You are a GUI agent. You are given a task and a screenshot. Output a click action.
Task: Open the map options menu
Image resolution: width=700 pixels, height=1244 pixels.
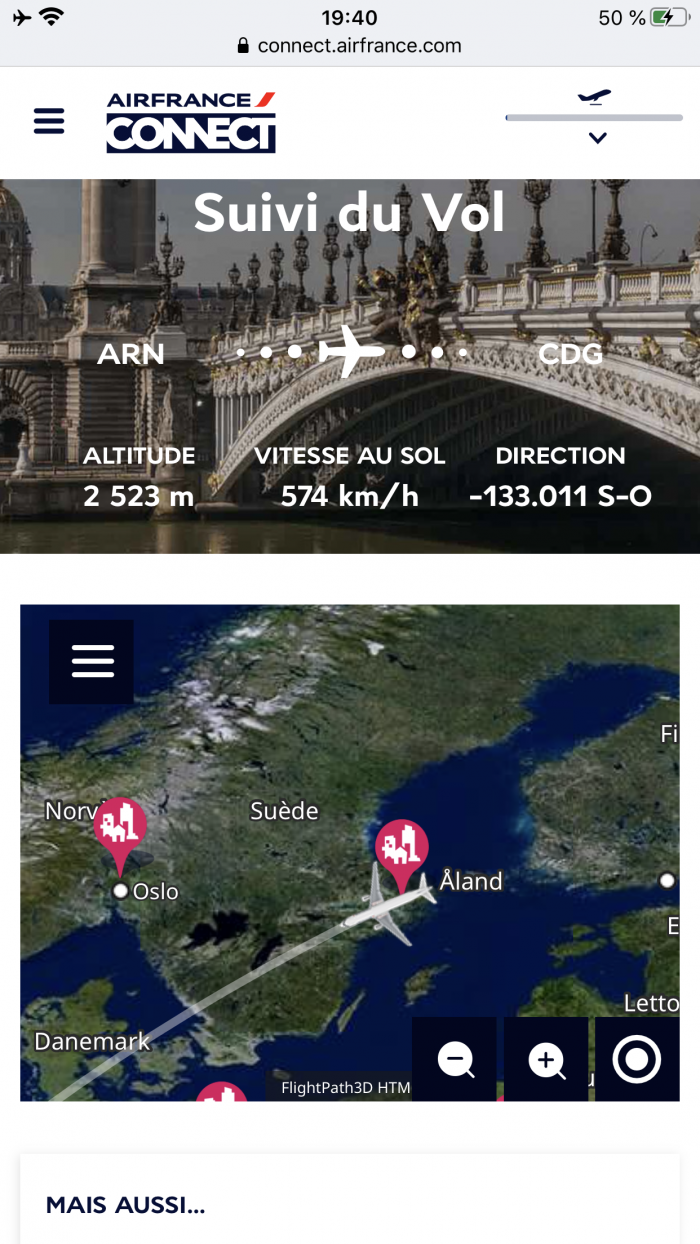coord(92,661)
